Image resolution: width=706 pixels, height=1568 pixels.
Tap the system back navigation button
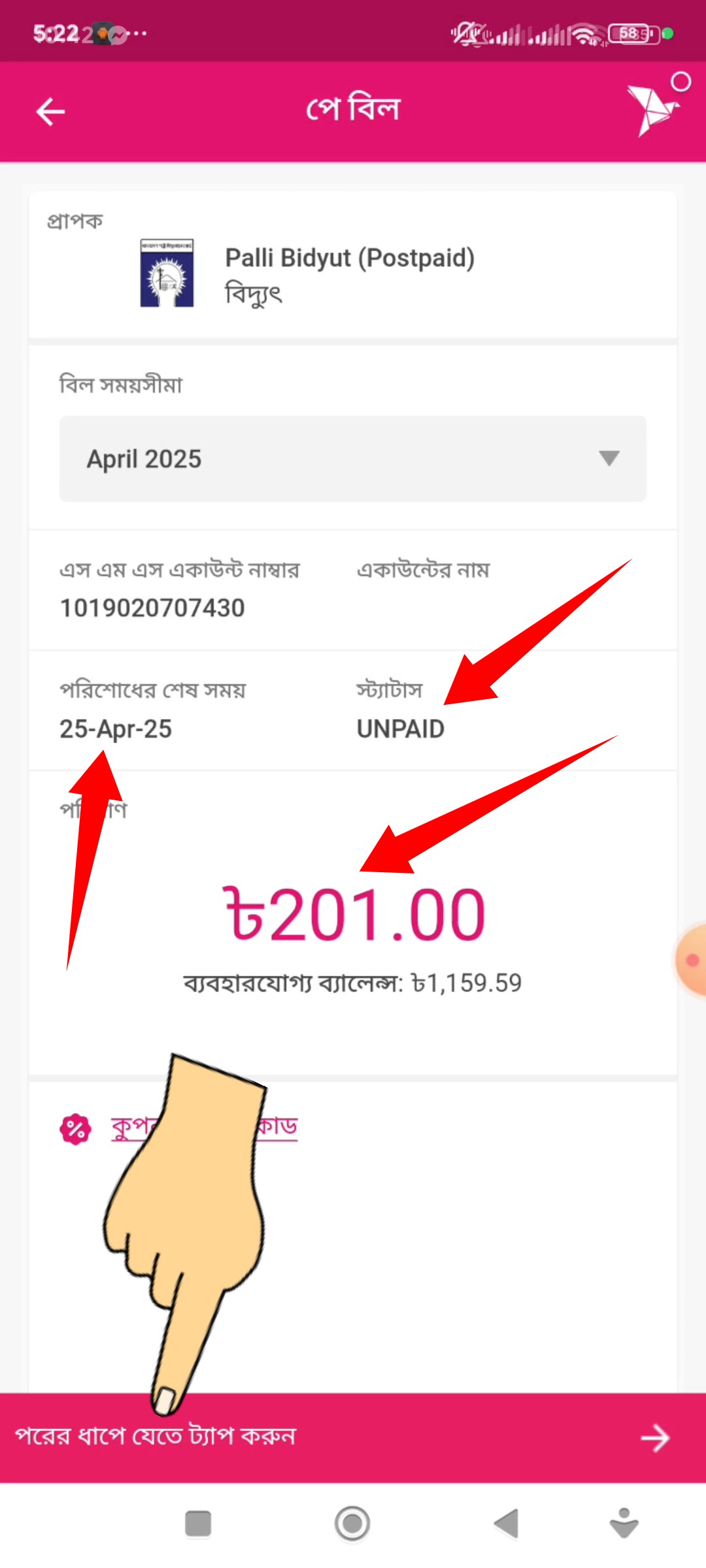point(507,1524)
